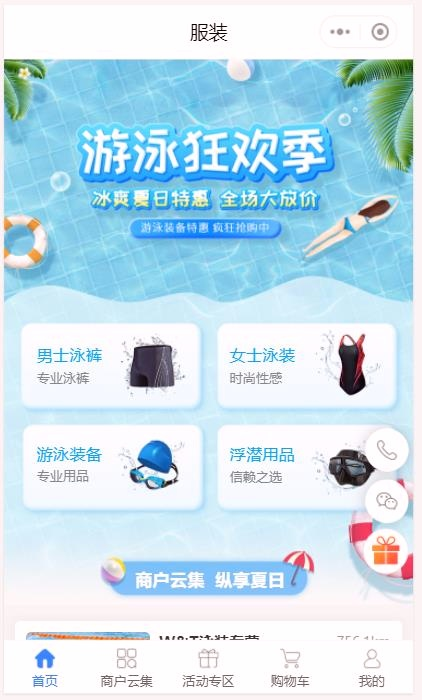Go to the 我的 tab
This screenshot has height=700, width=422.
372,668
